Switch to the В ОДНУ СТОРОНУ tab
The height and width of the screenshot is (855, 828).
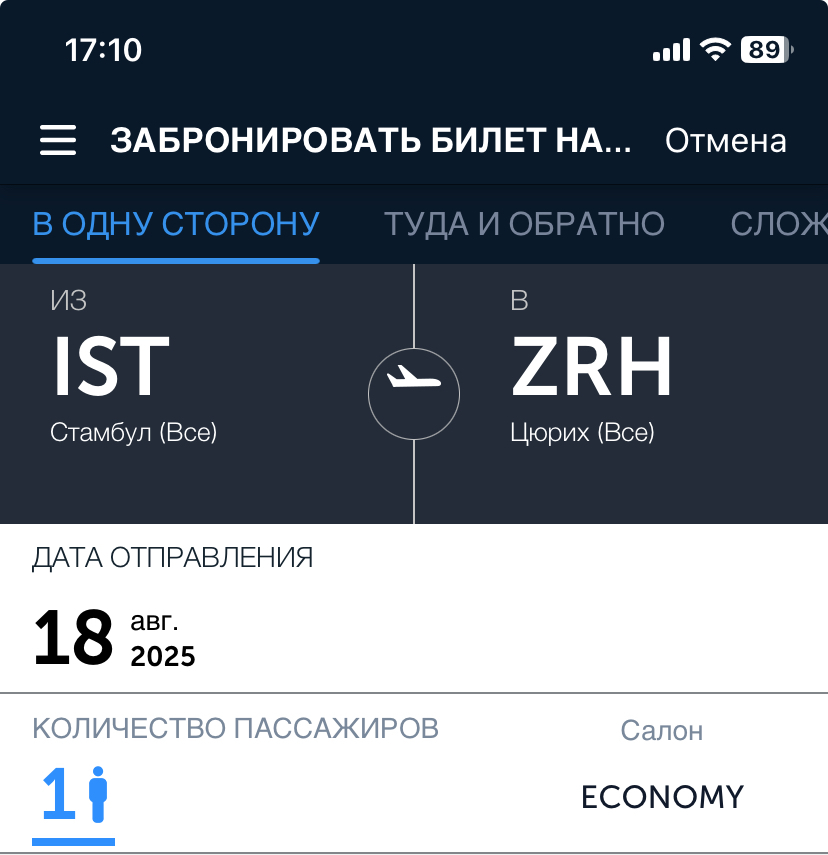176,223
